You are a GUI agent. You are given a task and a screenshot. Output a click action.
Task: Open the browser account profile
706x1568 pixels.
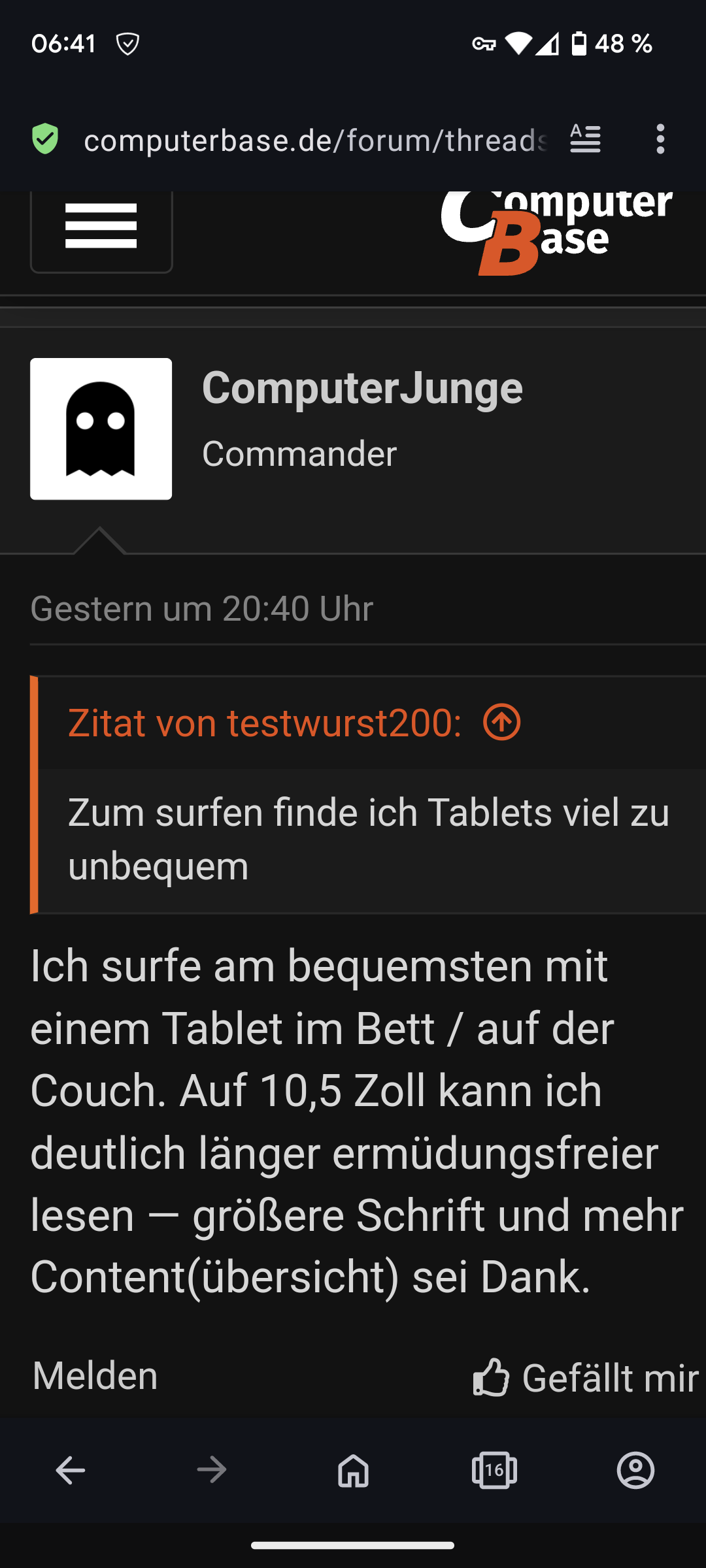635,1471
